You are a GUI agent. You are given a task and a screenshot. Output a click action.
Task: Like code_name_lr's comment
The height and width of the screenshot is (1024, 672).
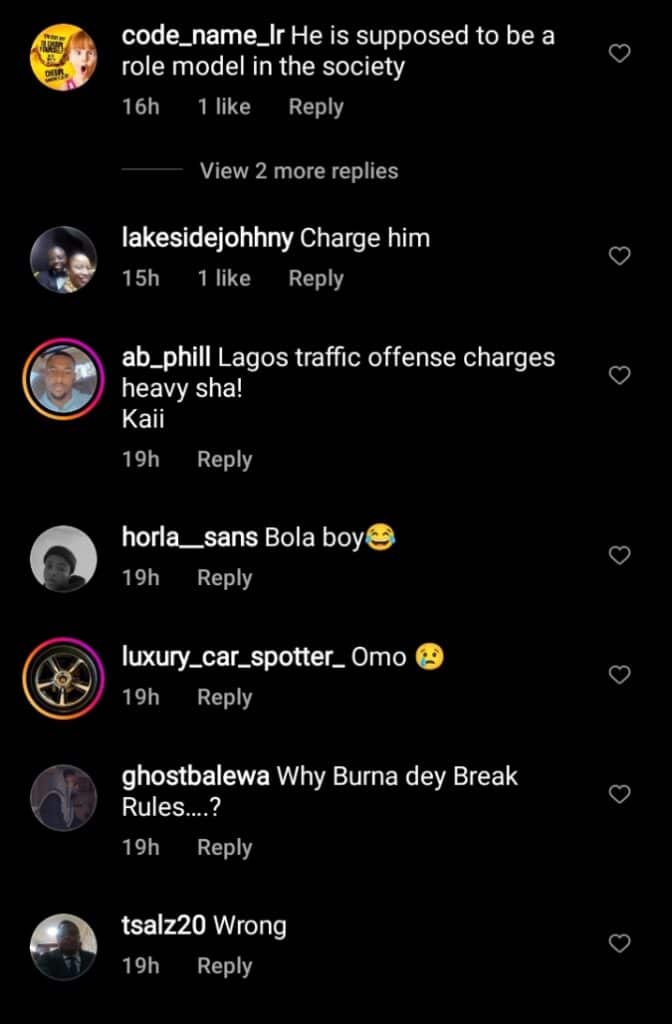(x=620, y=53)
